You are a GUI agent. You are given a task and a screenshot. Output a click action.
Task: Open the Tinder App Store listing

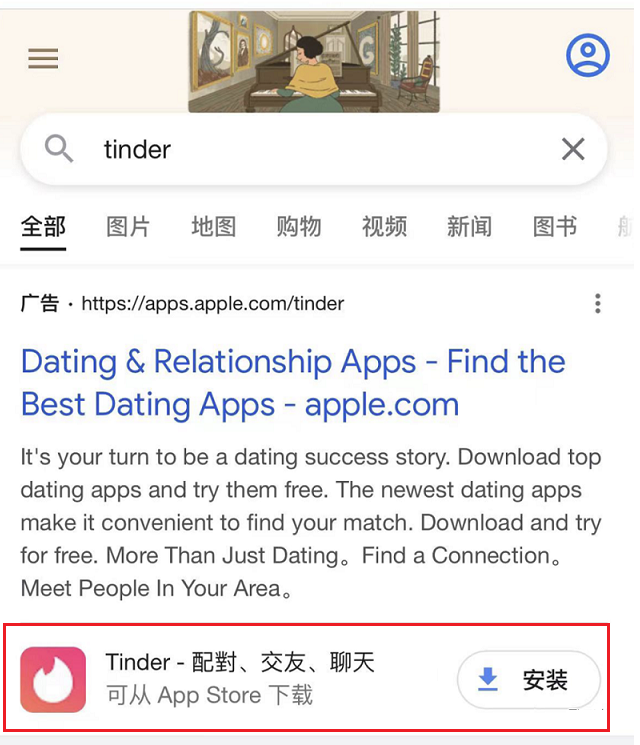[x=240, y=677]
